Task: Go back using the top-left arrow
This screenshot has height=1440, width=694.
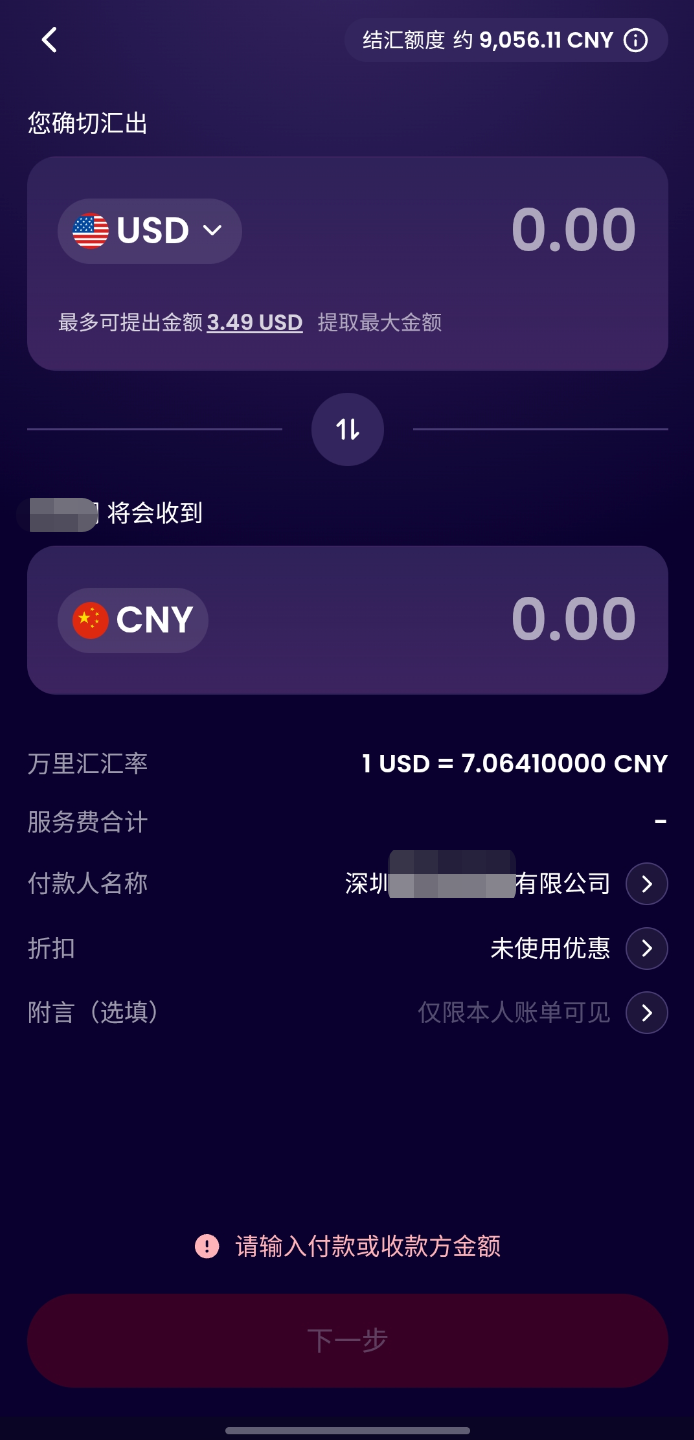Action: click(49, 40)
